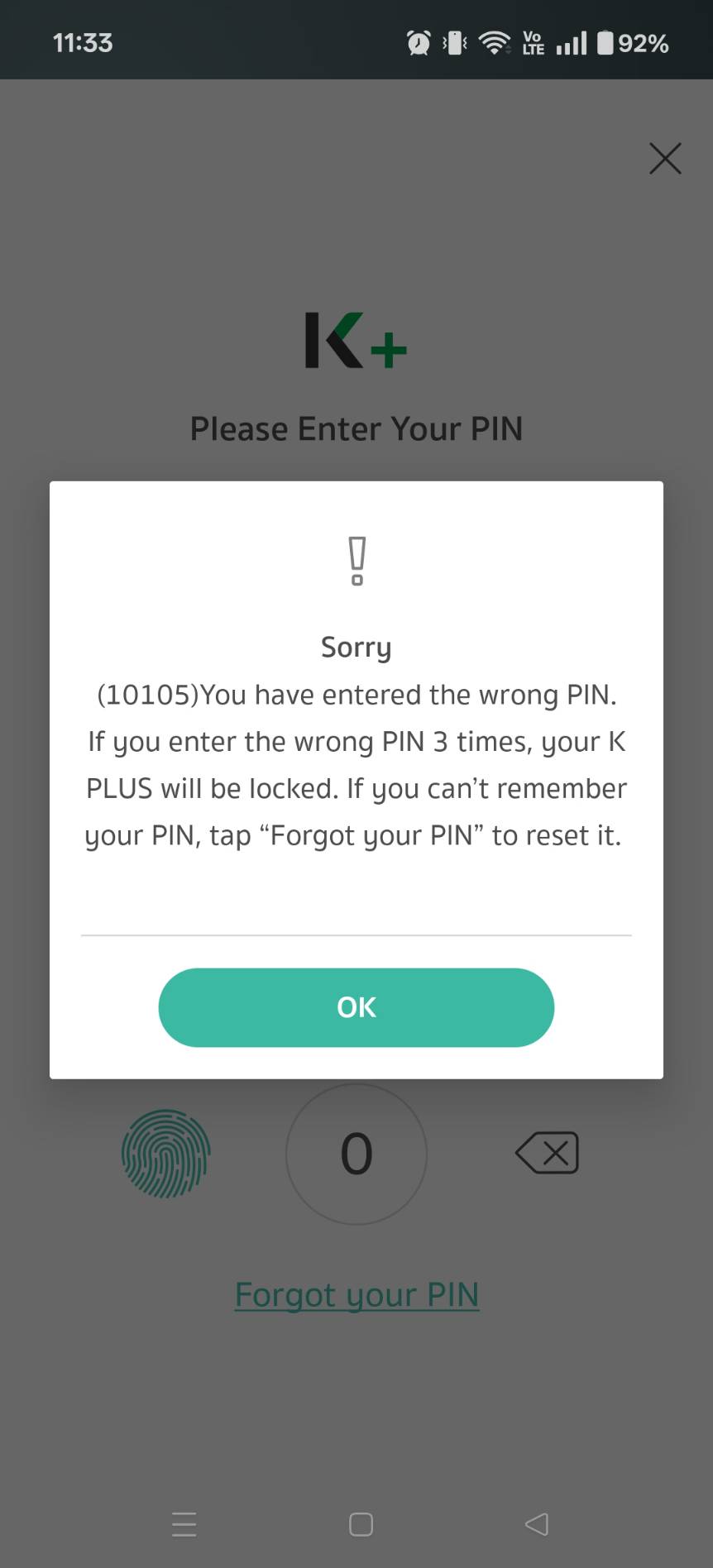Go to the device home screen
This screenshot has height=1568, width=713.
pos(361,1524)
